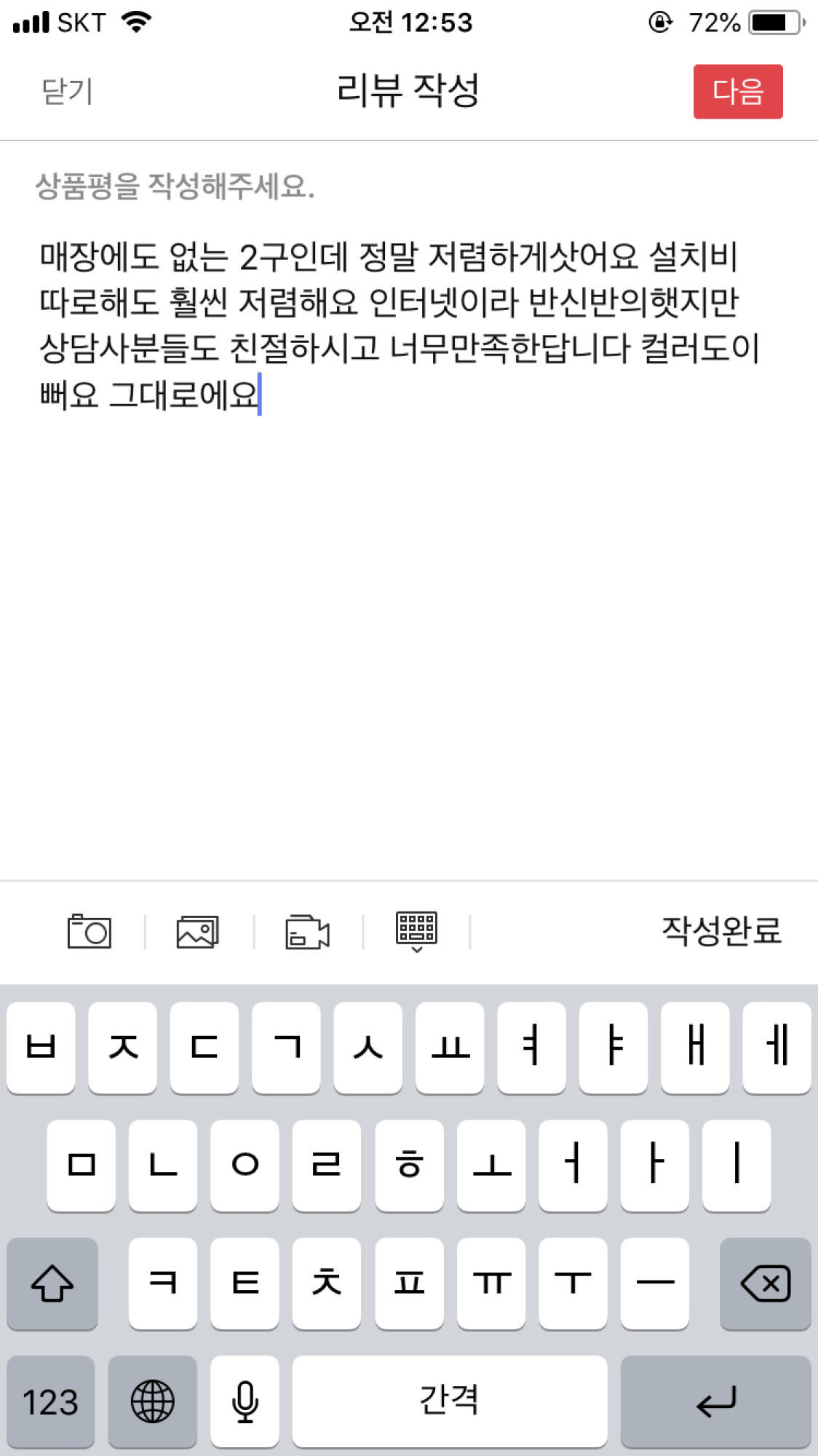Tap the red 다음 button

tap(737, 92)
